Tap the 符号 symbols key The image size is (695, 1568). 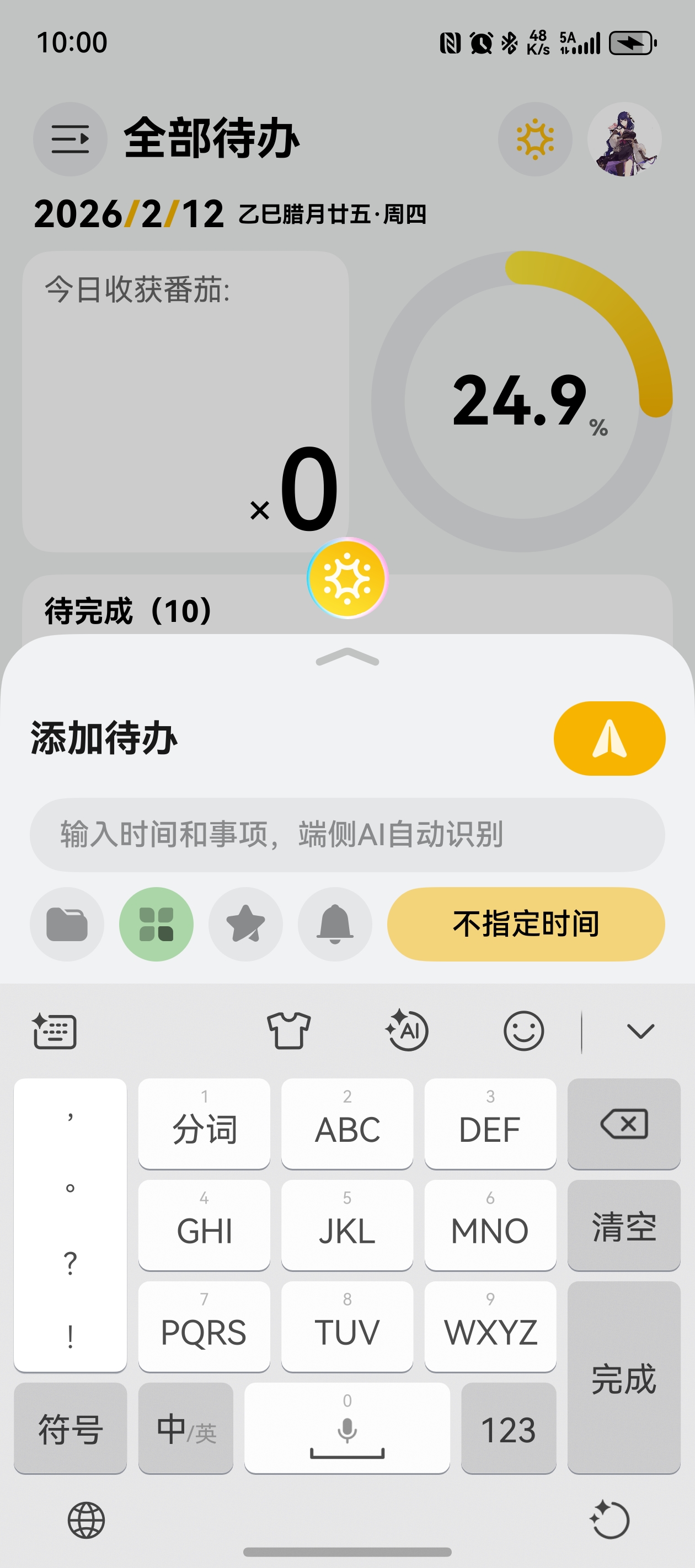pos(70,1427)
